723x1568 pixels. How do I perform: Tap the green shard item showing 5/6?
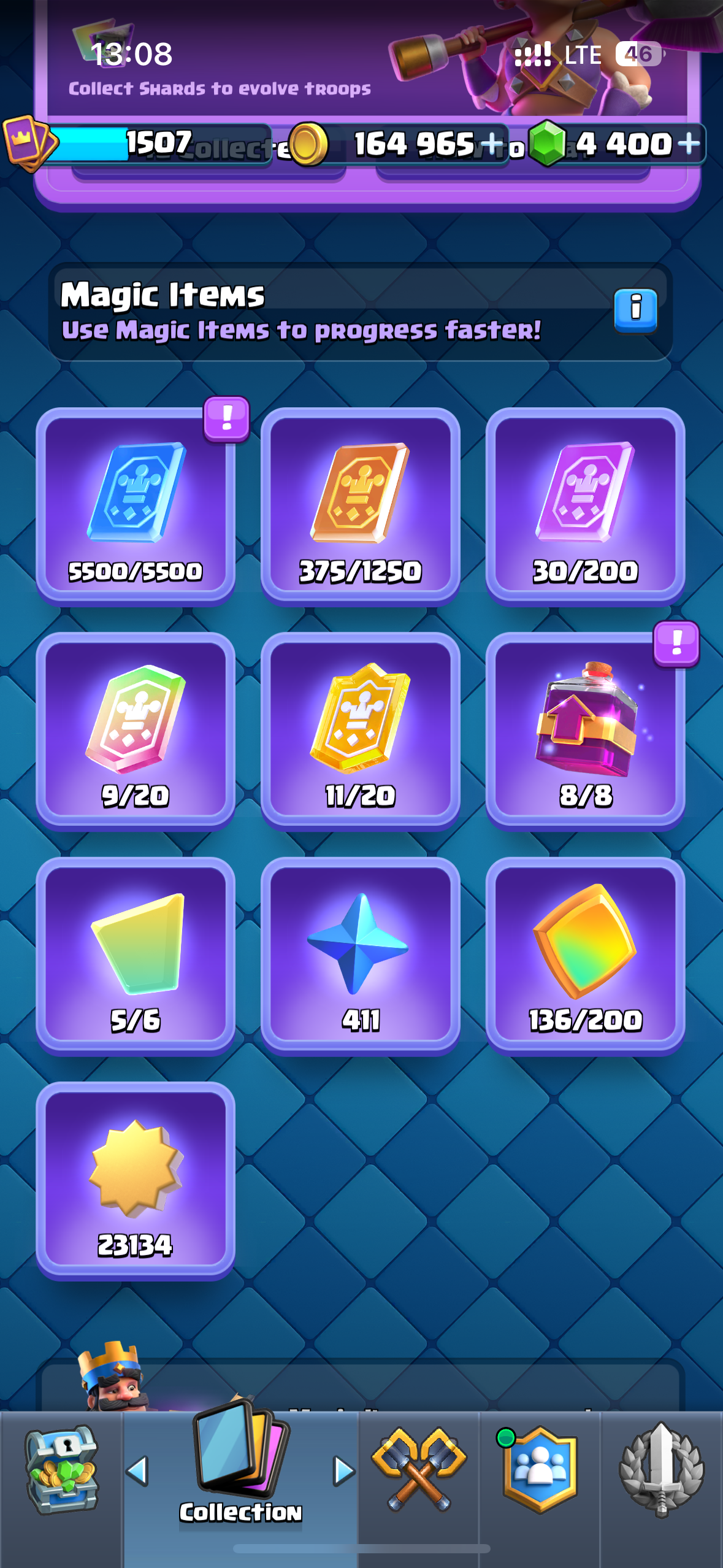[x=136, y=956]
